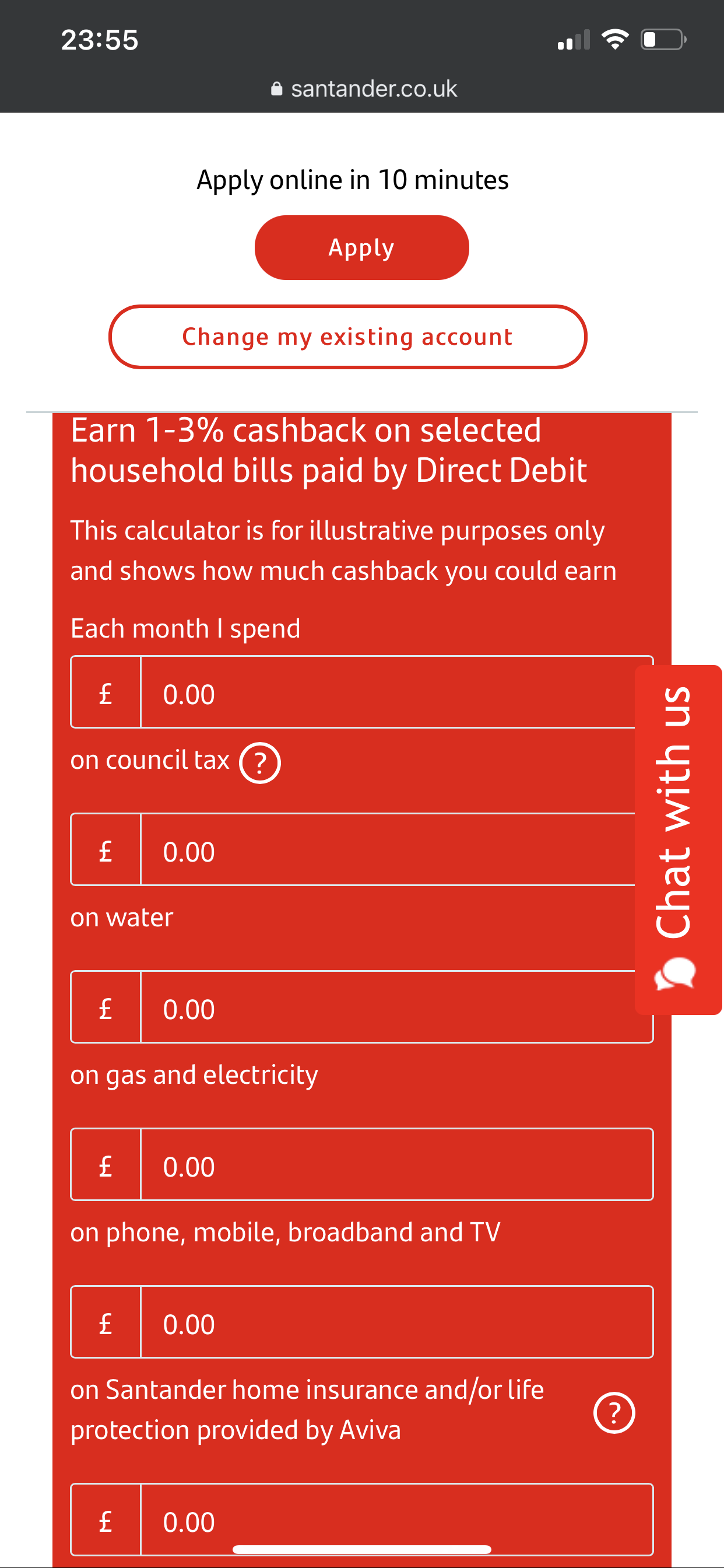The image size is (724, 1568).
Task: Show help for Santander home insurance protection
Action: point(614,1412)
